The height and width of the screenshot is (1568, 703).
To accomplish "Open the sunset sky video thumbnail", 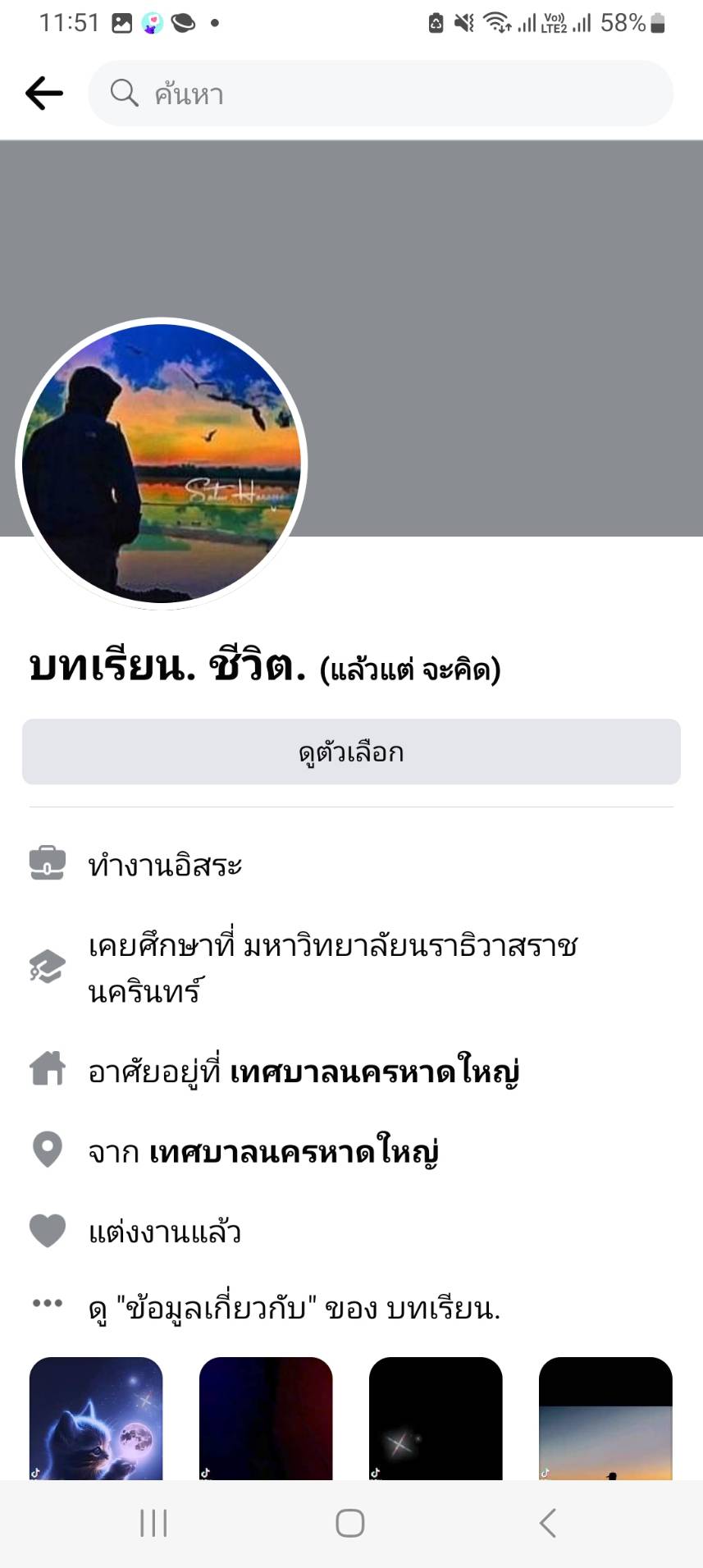I will (x=605, y=1418).
